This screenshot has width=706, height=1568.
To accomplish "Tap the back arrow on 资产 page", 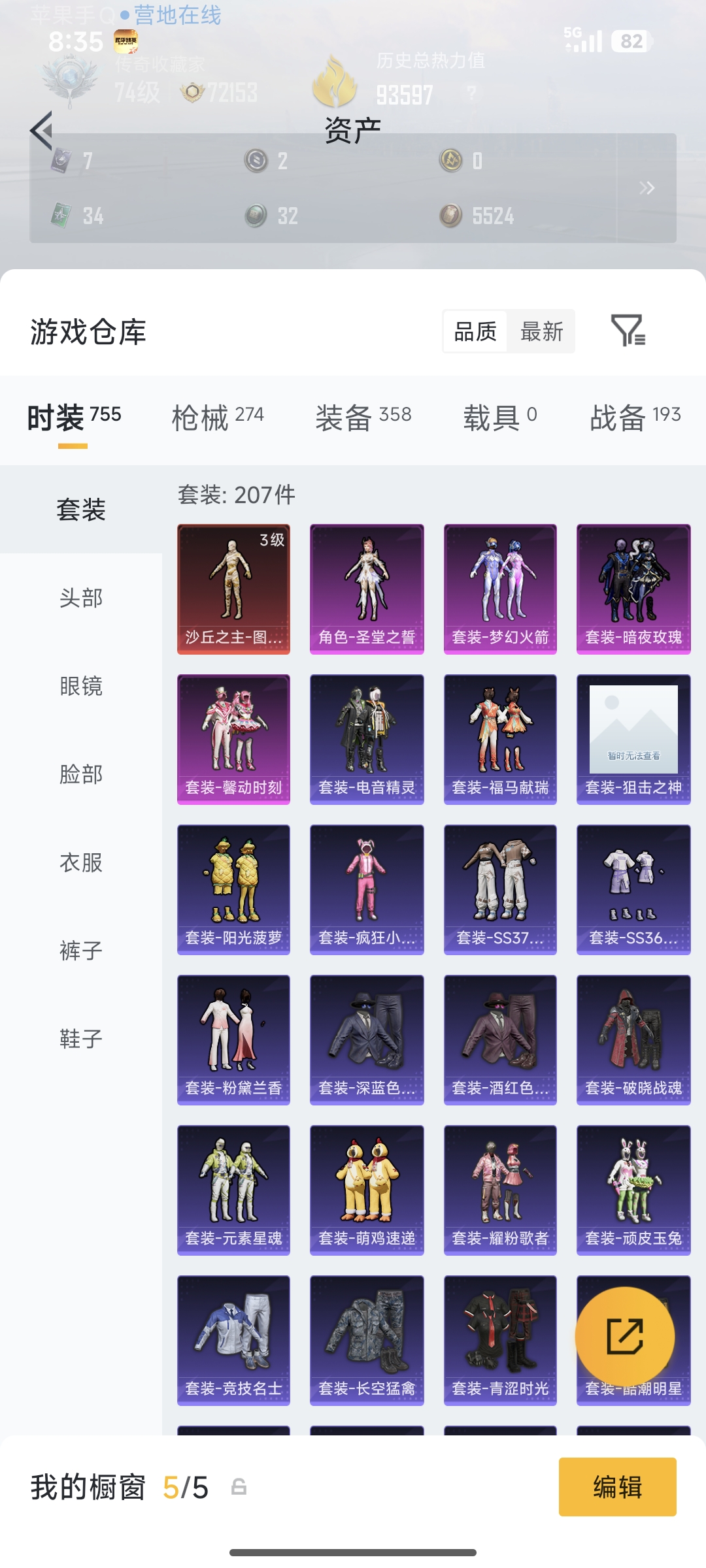I will coord(41,129).
